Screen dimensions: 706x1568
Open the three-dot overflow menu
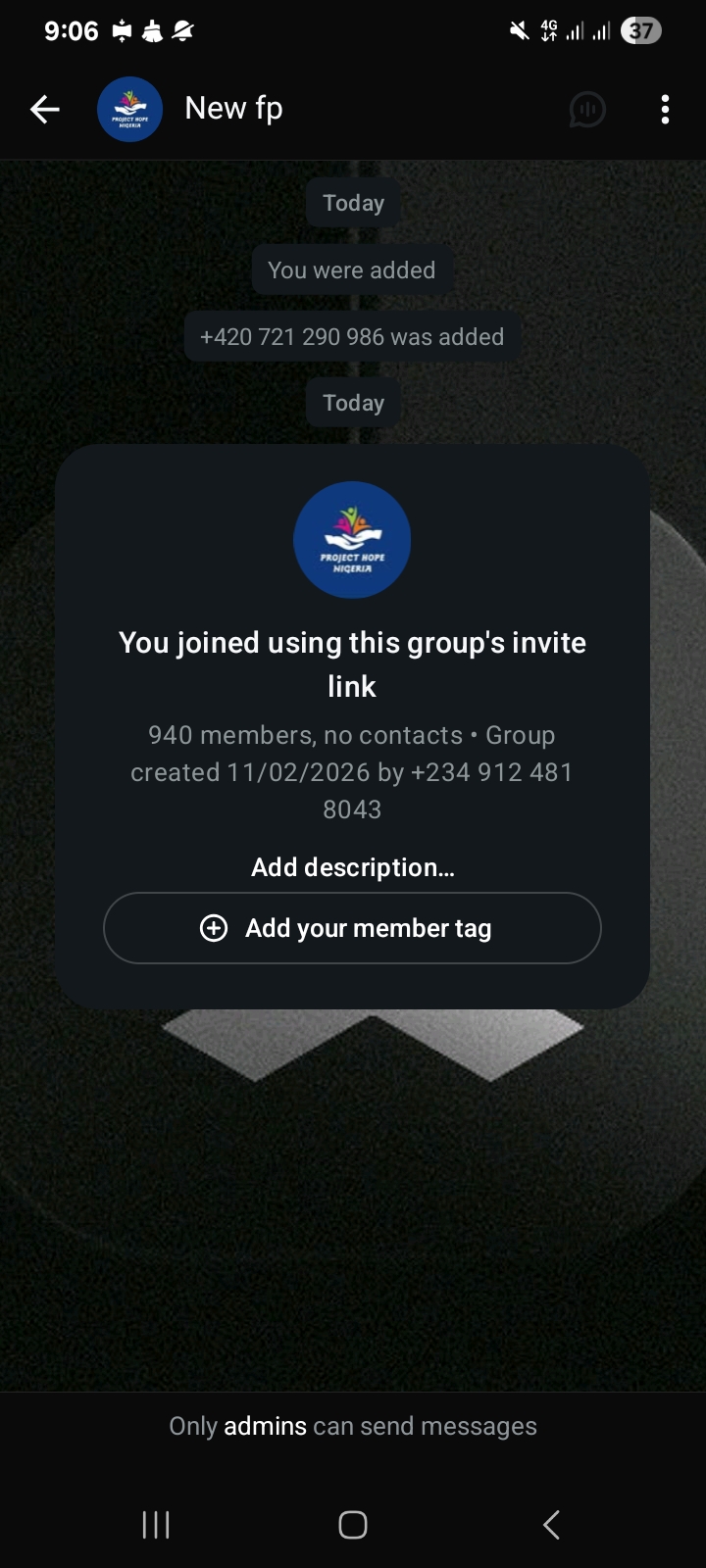pos(665,110)
